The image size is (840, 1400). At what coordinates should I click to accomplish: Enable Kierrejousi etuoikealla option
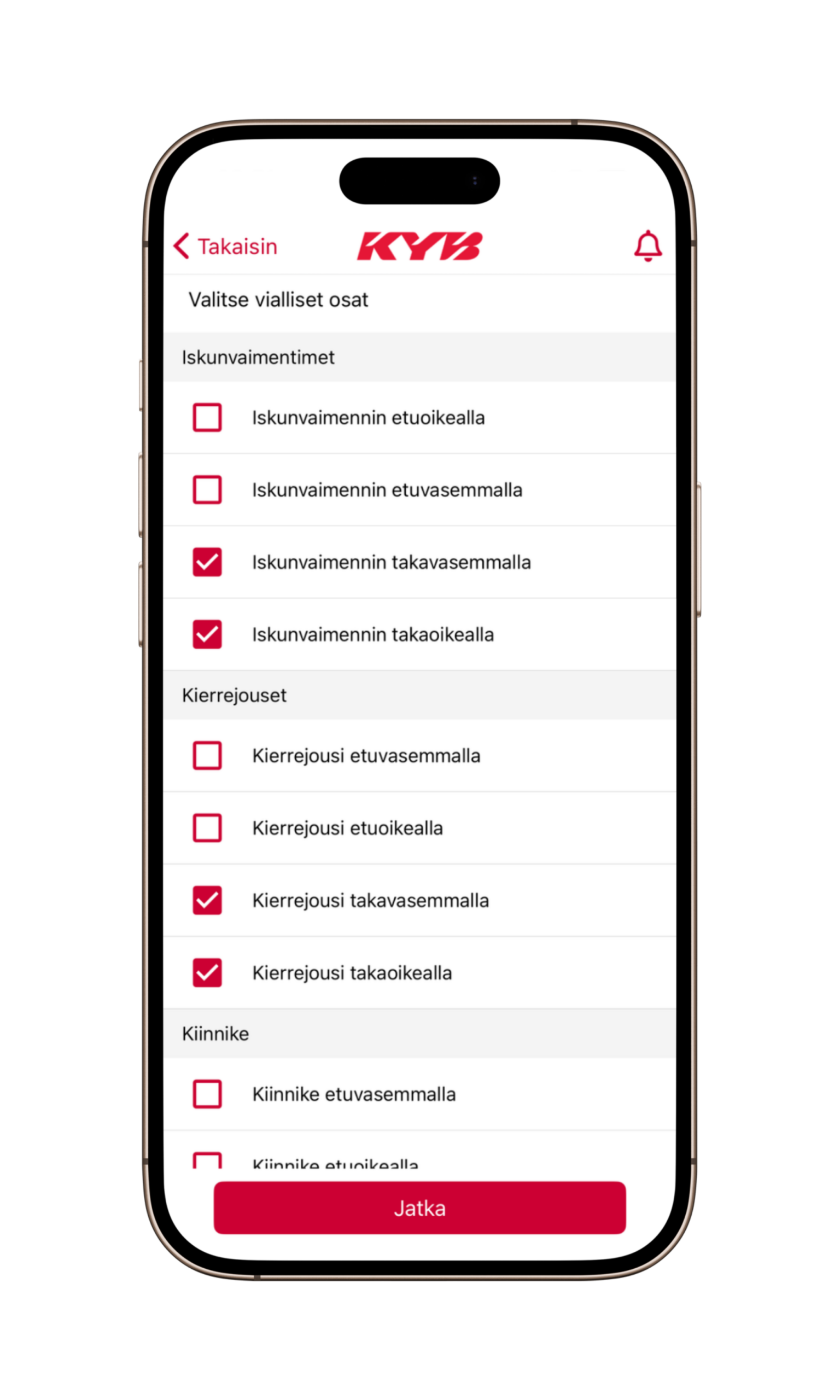pyautogui.click(x=207, y=828)
